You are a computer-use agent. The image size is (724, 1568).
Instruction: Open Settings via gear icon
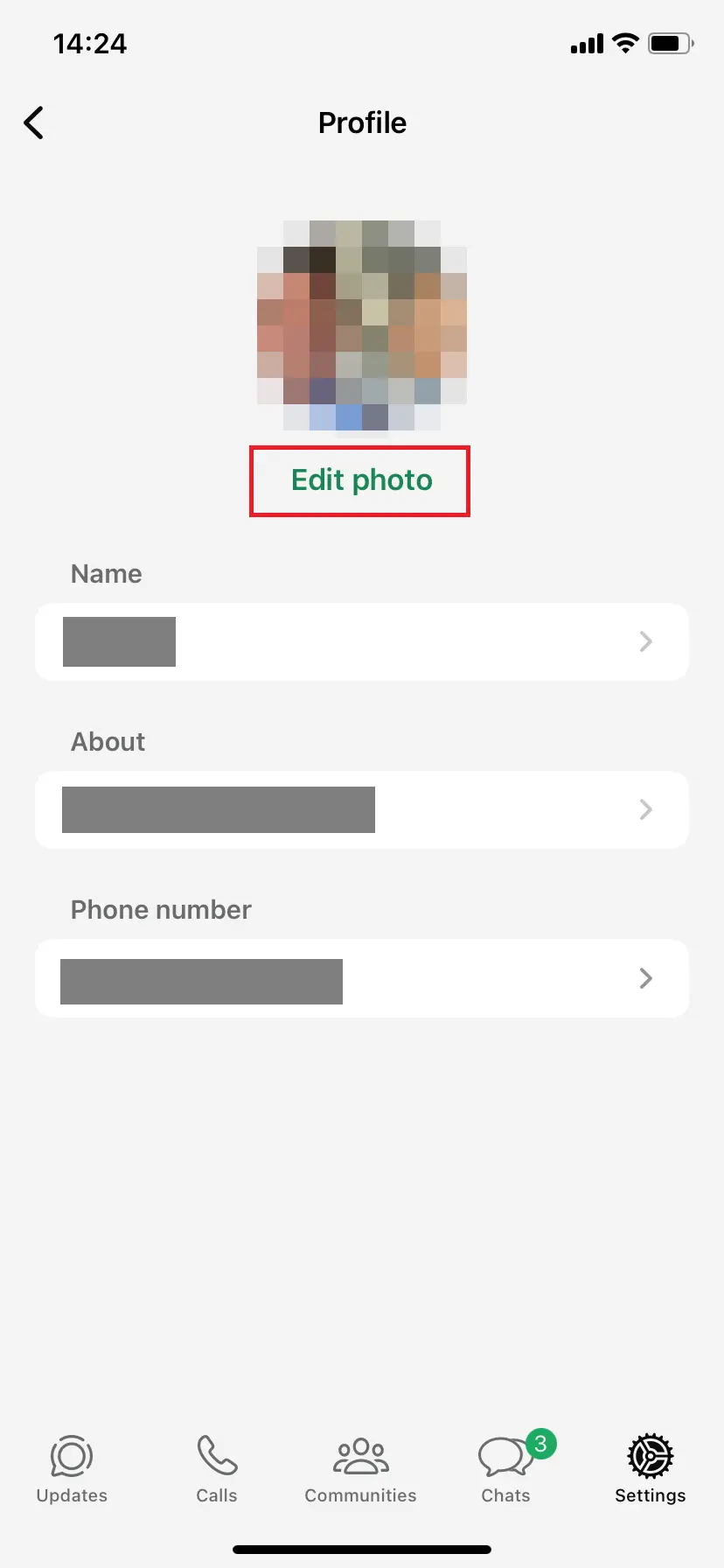[x=650, y=1457]
